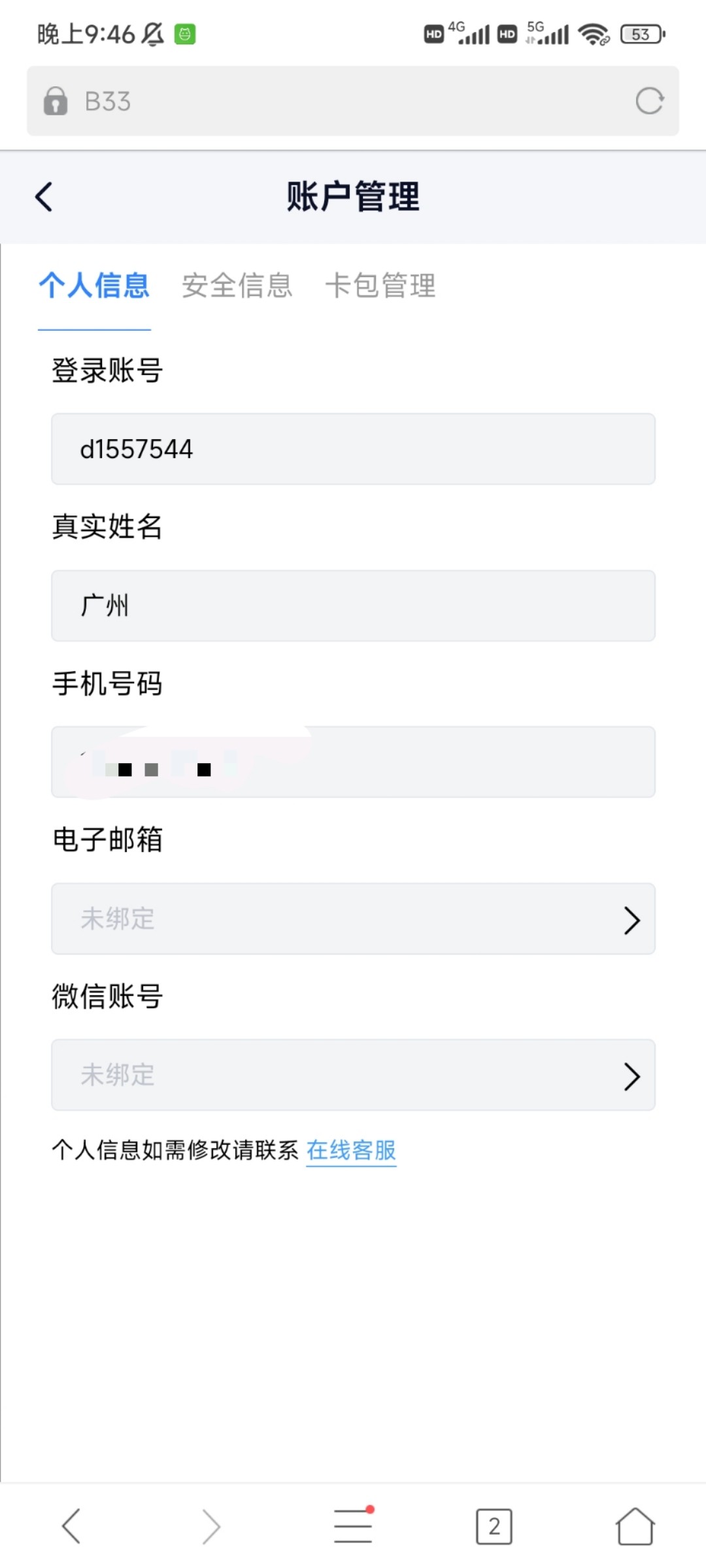Go to the browser home page
This screenshot has width=706, height=1568.
pos(635,1526)
